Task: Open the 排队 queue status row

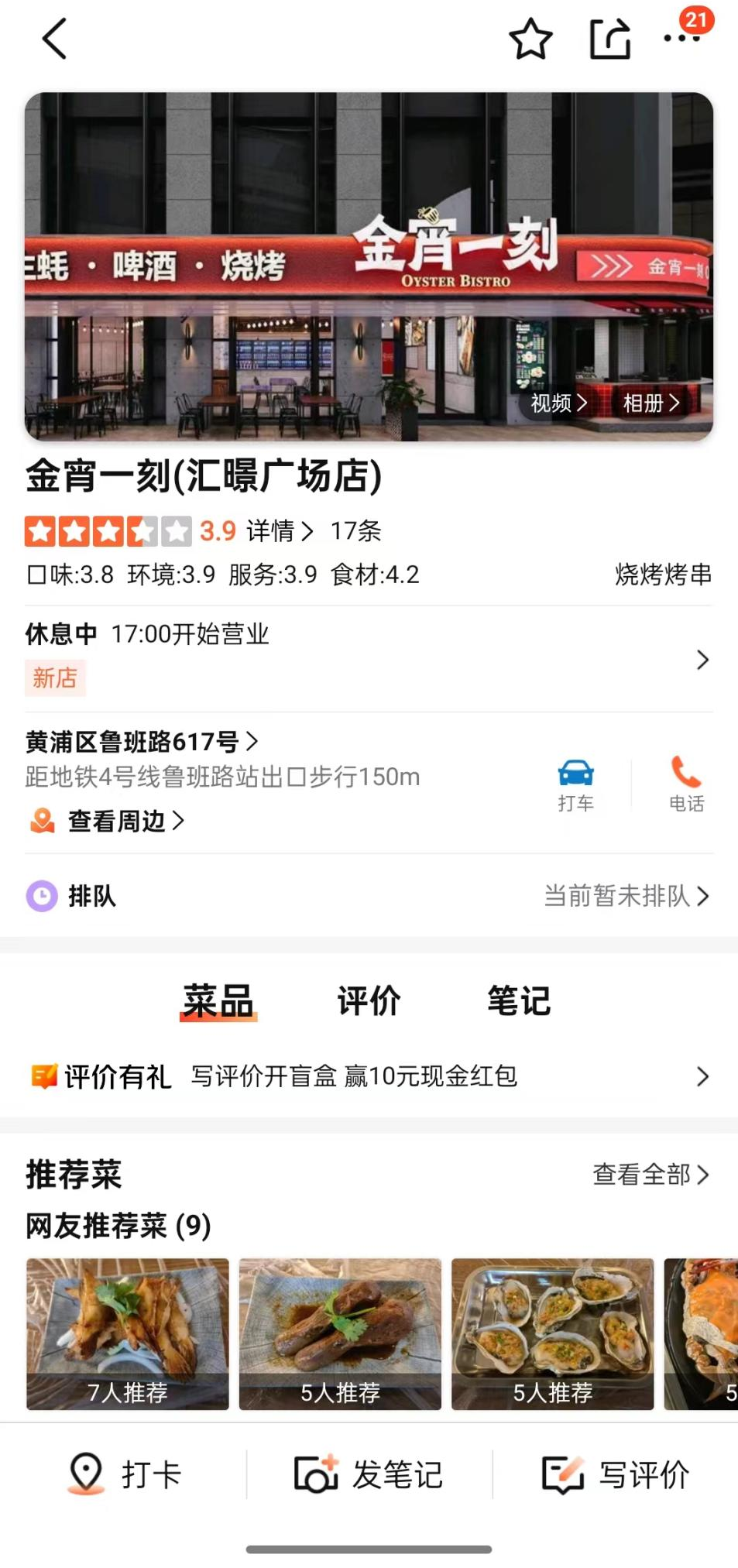Action: (x=369, y=896)
